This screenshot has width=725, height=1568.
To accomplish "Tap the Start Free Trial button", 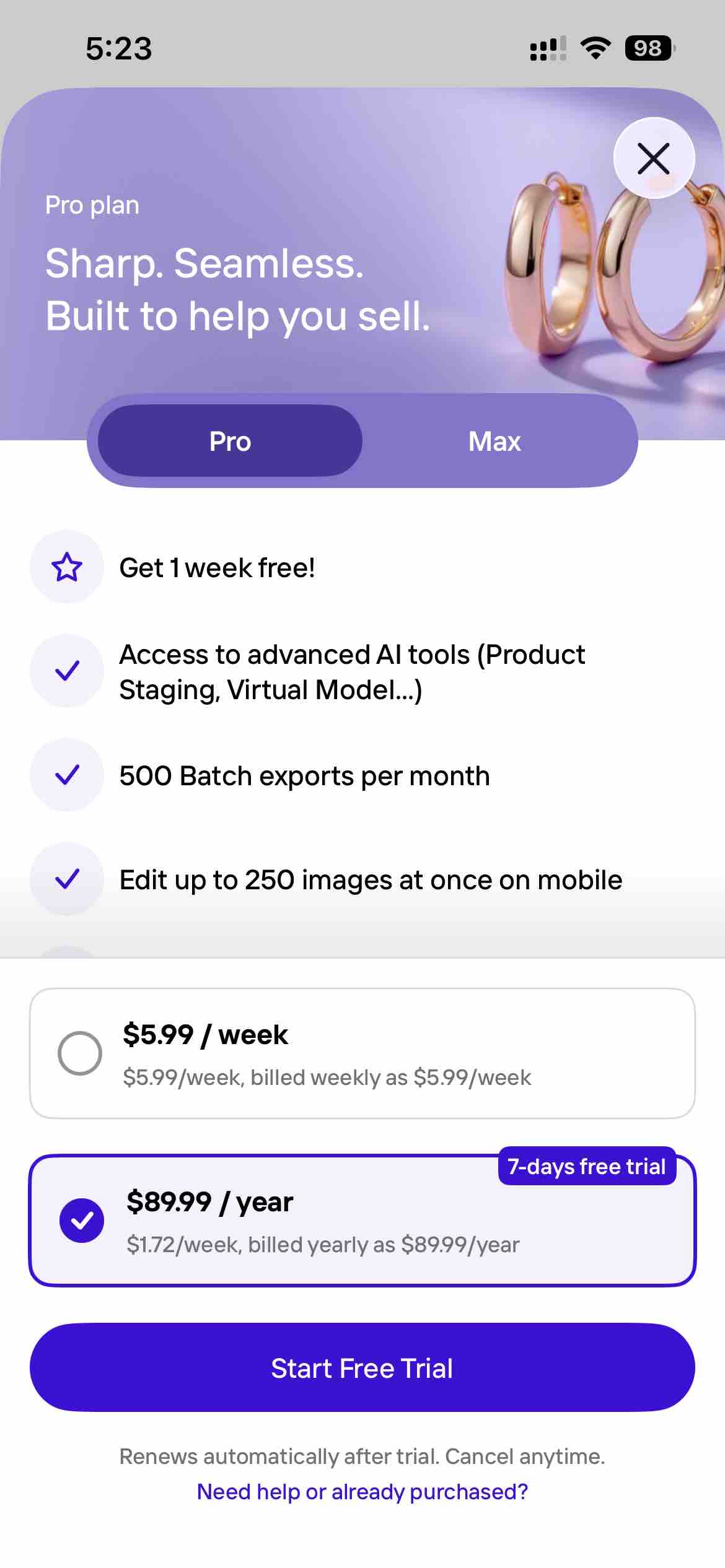I will 362,1368.
